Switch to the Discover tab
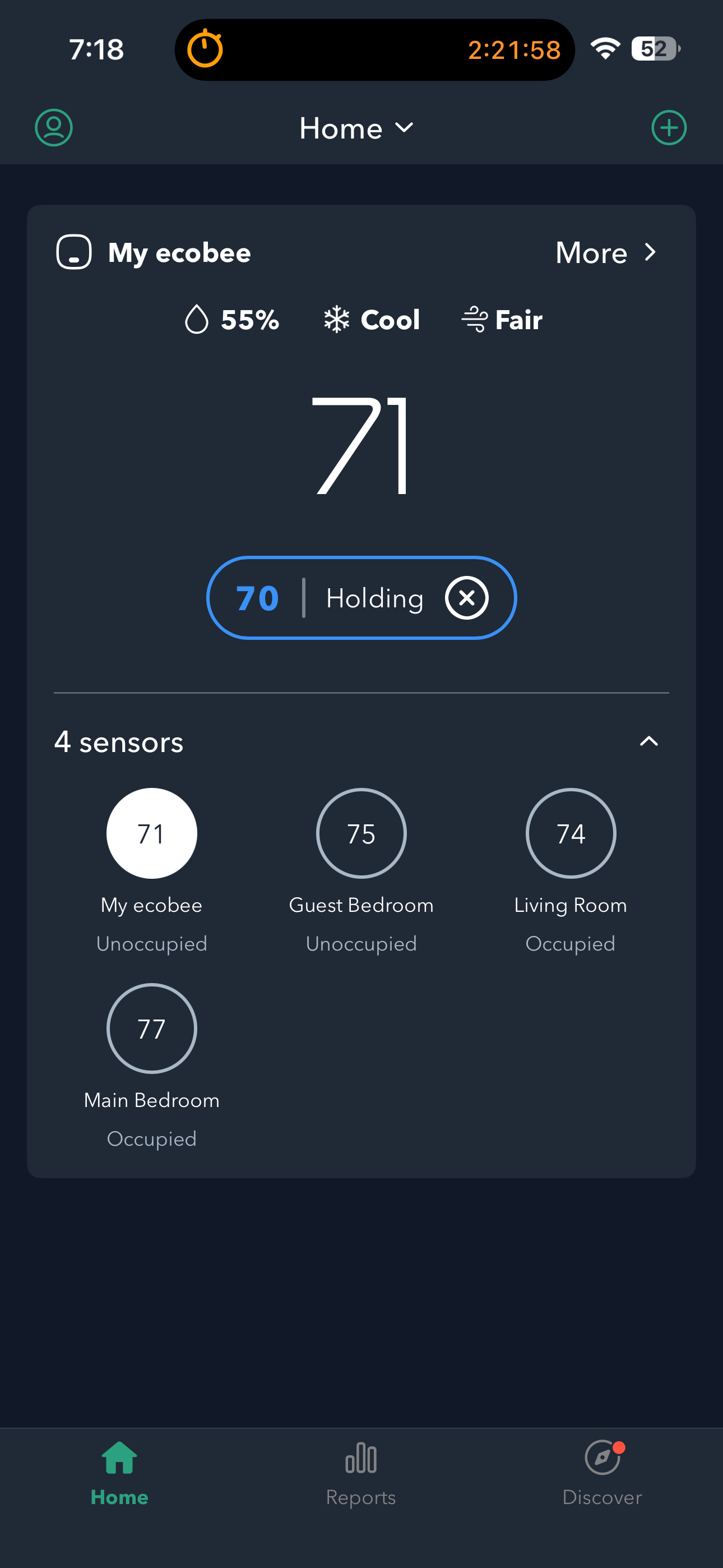The image size is (723, 1568). pyautogui.click(x=602, y=1474)
